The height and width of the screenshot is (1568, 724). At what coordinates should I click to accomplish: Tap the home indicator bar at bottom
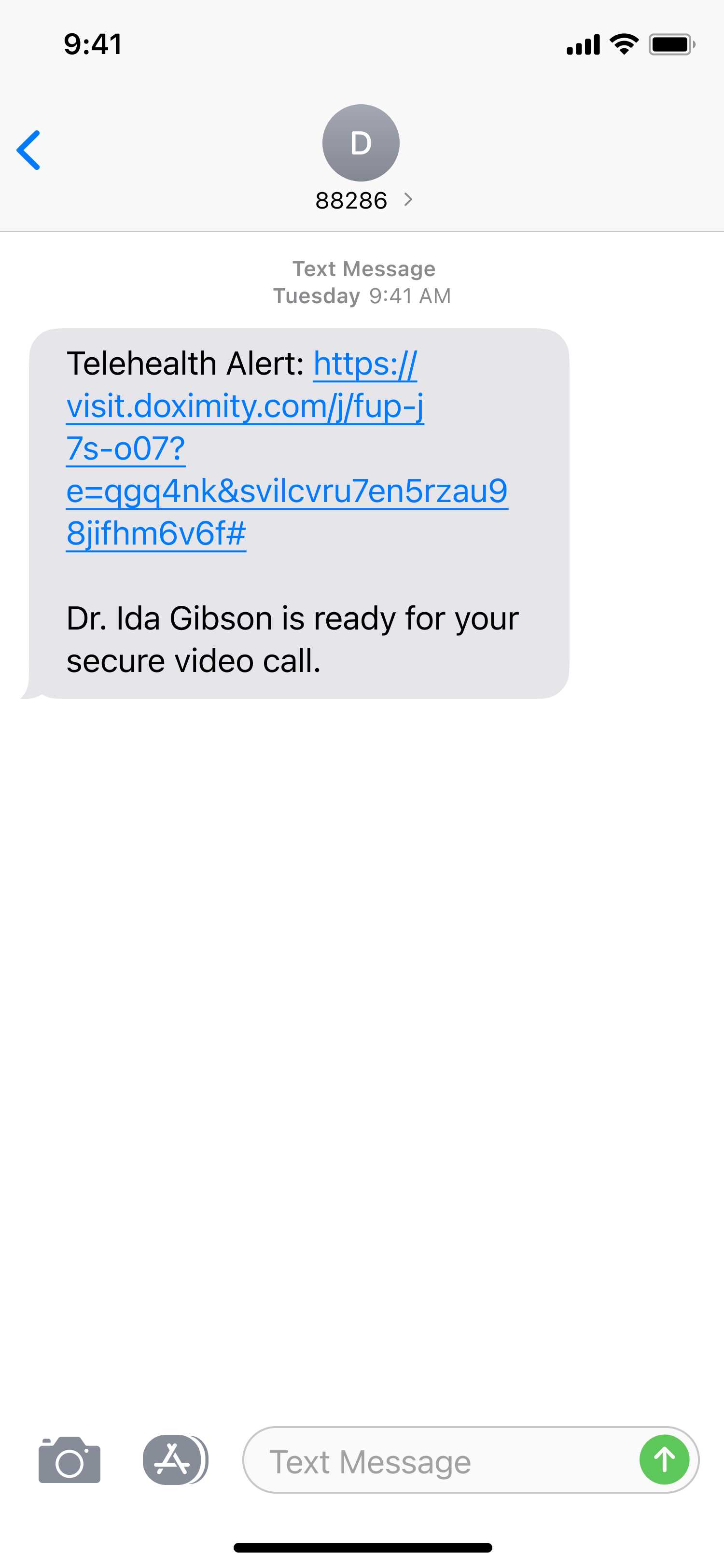(x=362, y=1546)
